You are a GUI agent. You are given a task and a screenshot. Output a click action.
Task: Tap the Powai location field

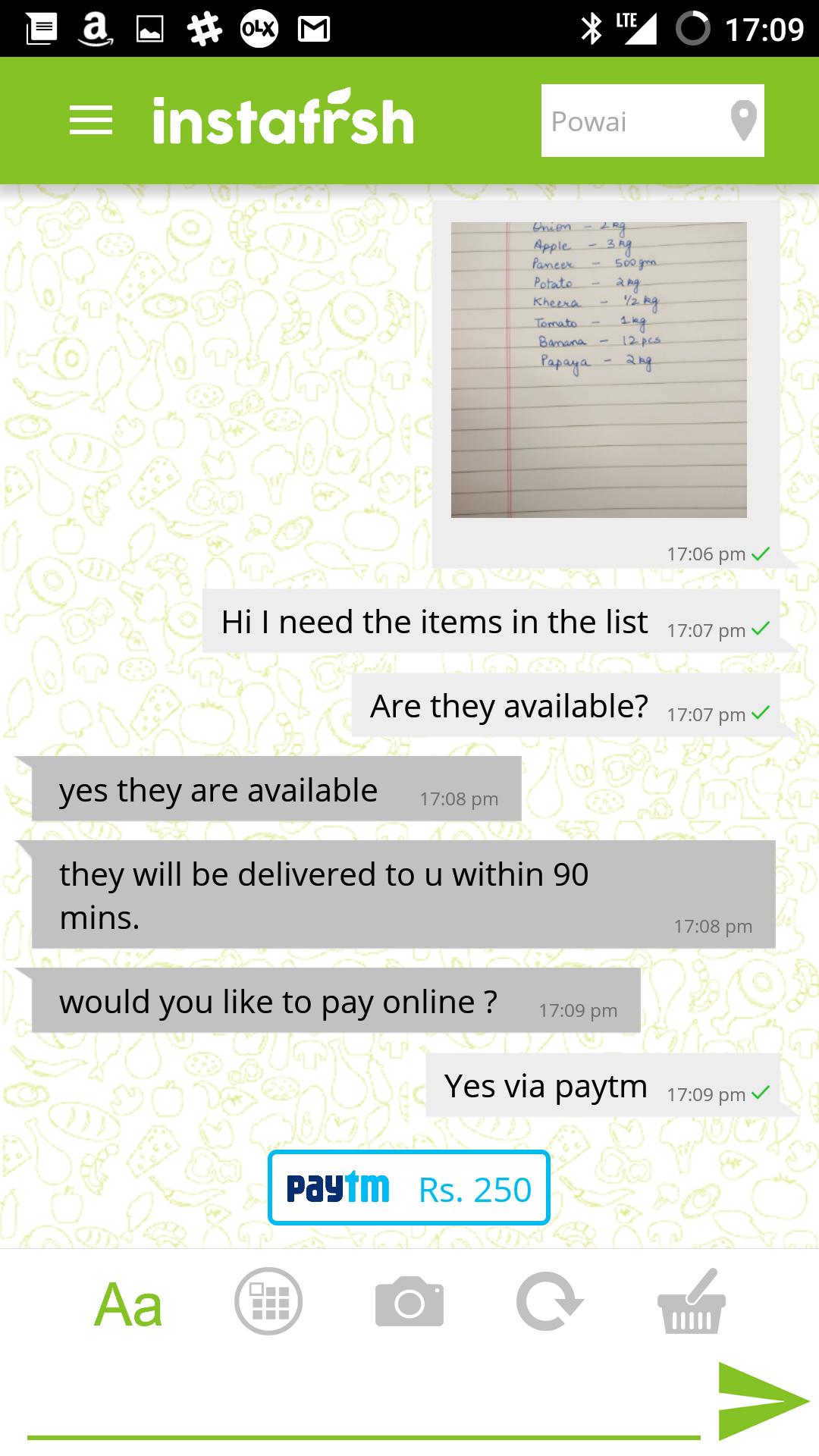[x=629, y=121]
